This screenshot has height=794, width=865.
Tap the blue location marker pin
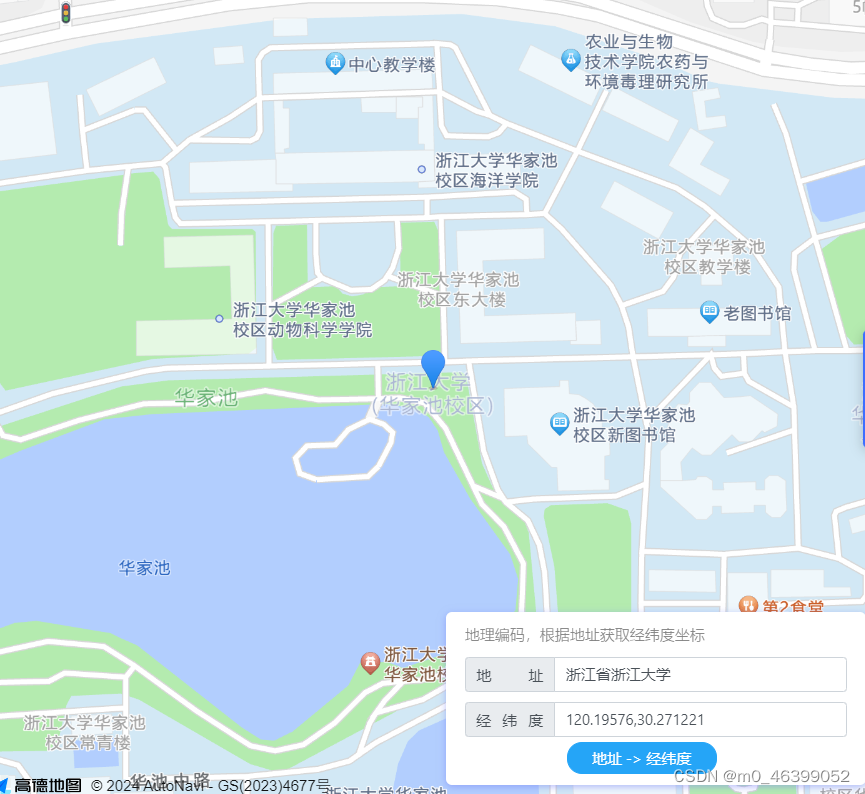(433, 367)
